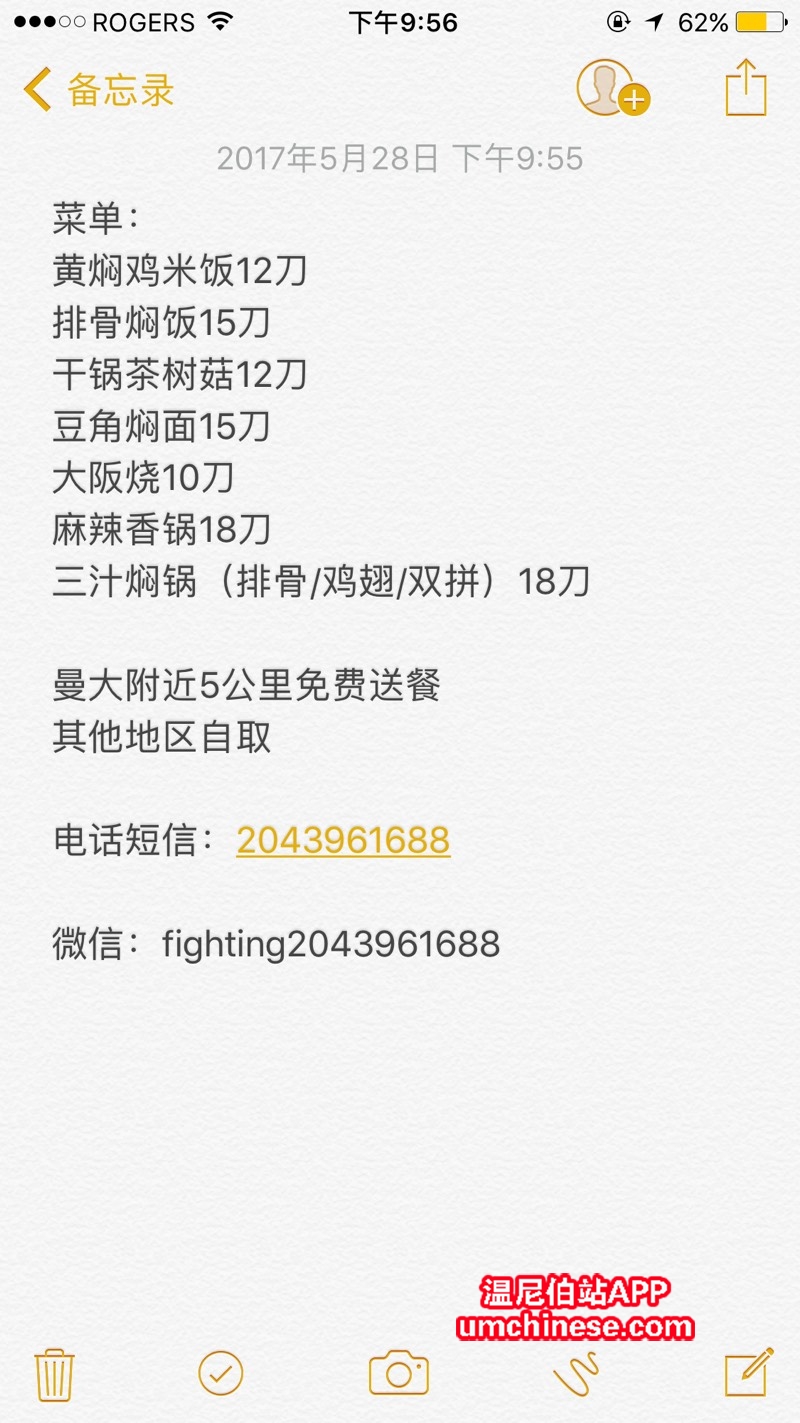Go back to 备忘录 notes list
Viewport: 800px width, 1423px height.
click(98, 90)
